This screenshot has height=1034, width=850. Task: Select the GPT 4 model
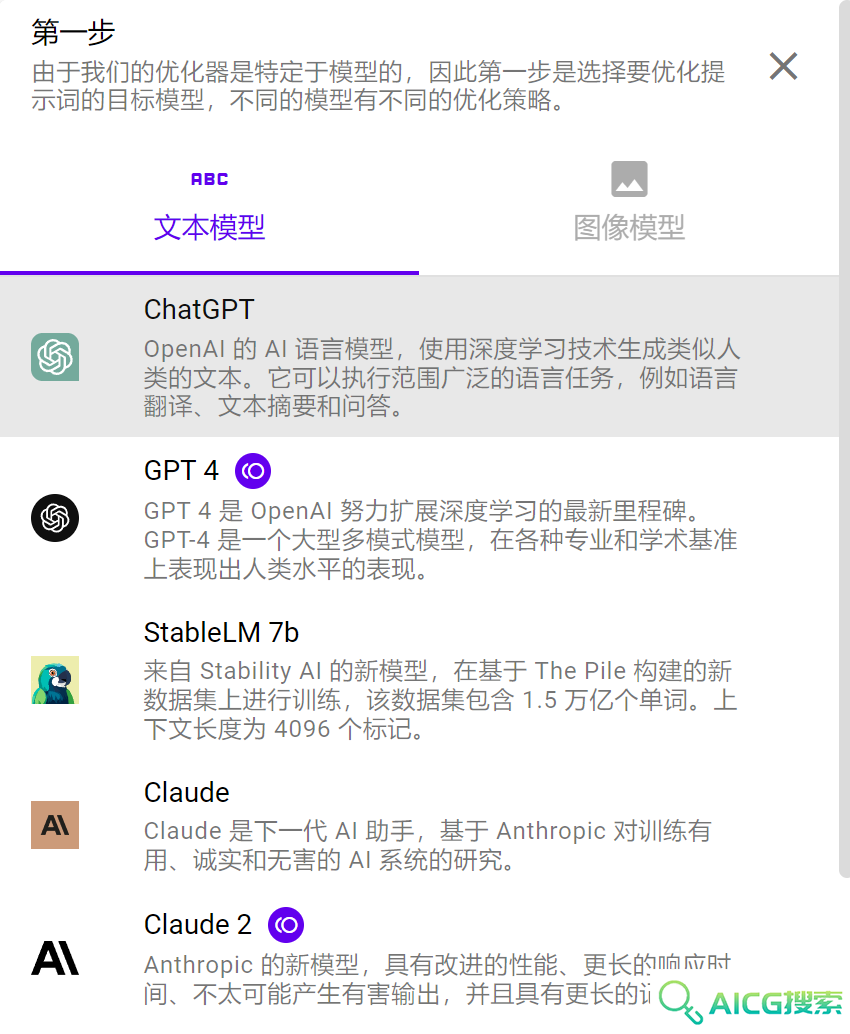point(418,519)
